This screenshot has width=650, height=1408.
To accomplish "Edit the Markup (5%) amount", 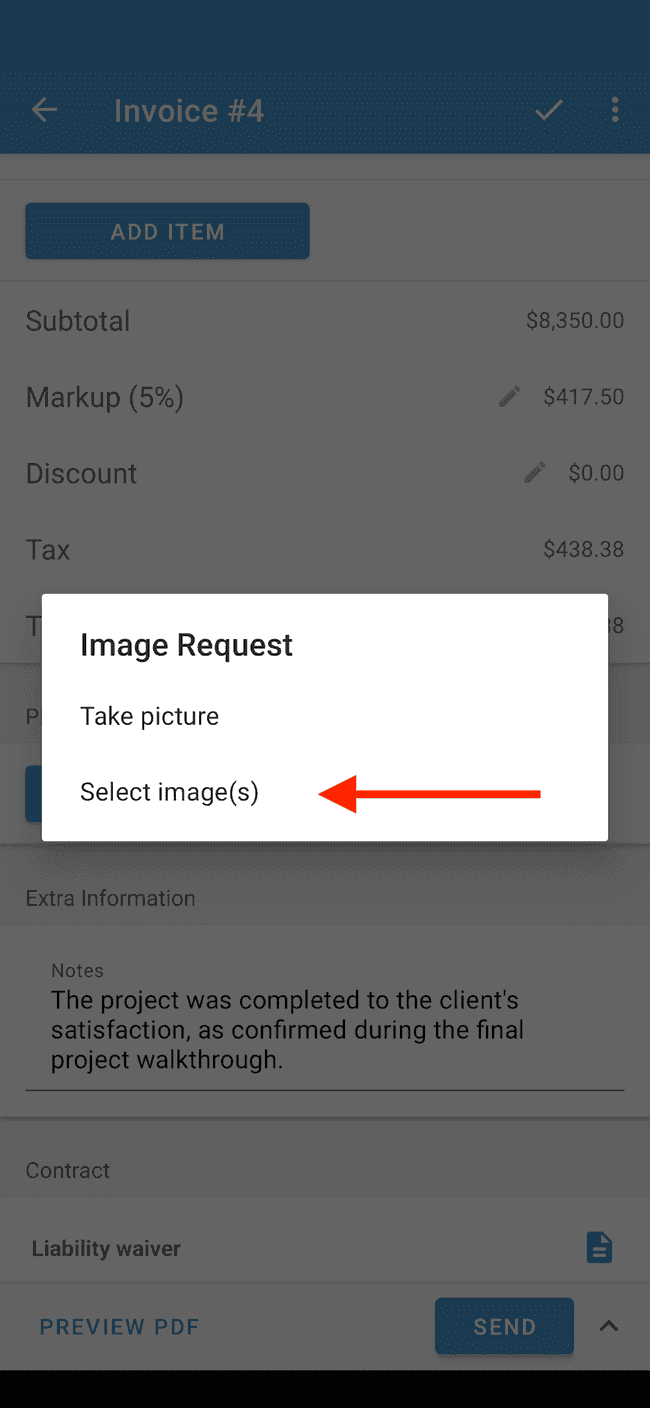I will [x=510, y=397].
